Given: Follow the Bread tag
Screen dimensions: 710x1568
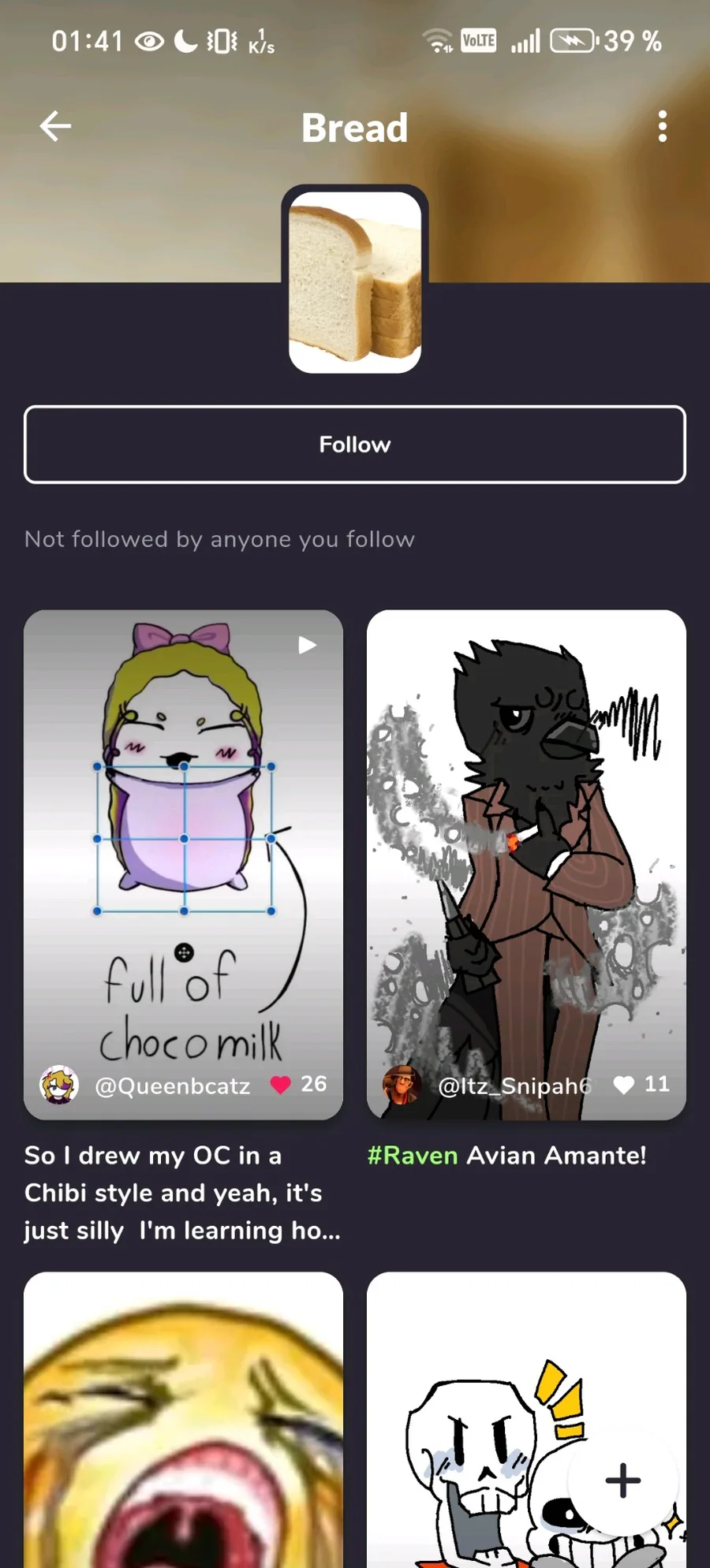Looking at the screenshot, I should click(355, 445).
